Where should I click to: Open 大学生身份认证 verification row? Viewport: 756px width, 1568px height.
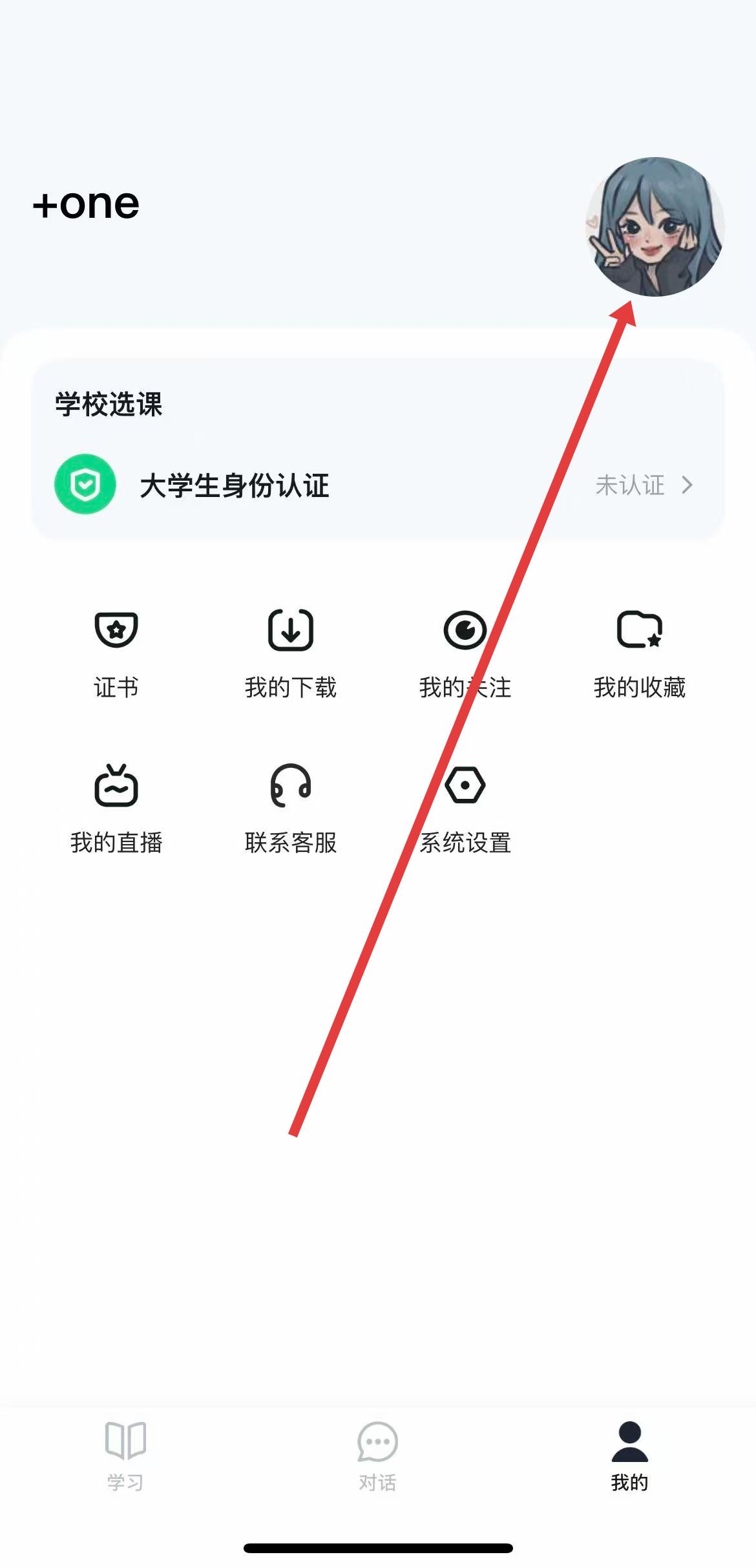377,485
